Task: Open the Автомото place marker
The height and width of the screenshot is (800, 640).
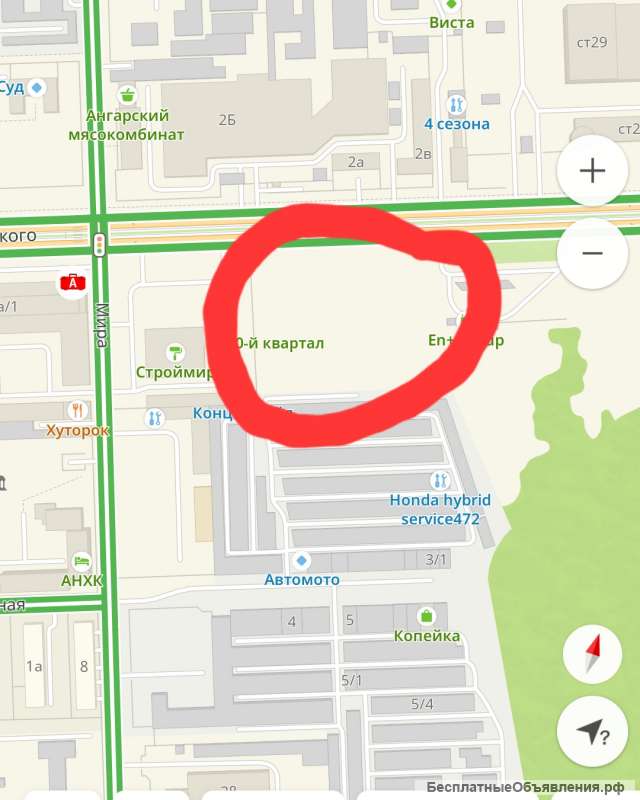Action: [302, 560]
